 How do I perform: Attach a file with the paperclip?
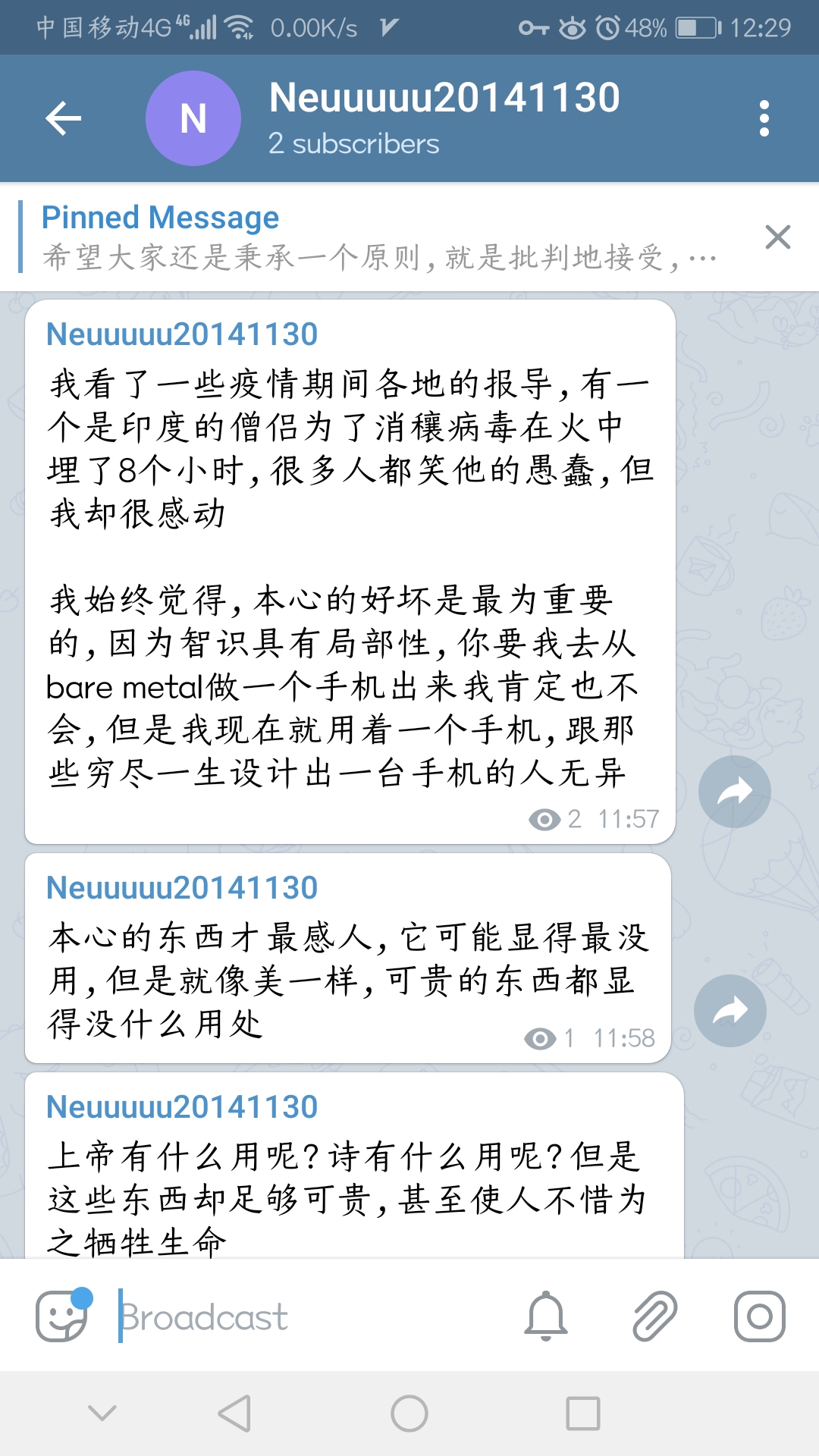tap(654, 1316)
